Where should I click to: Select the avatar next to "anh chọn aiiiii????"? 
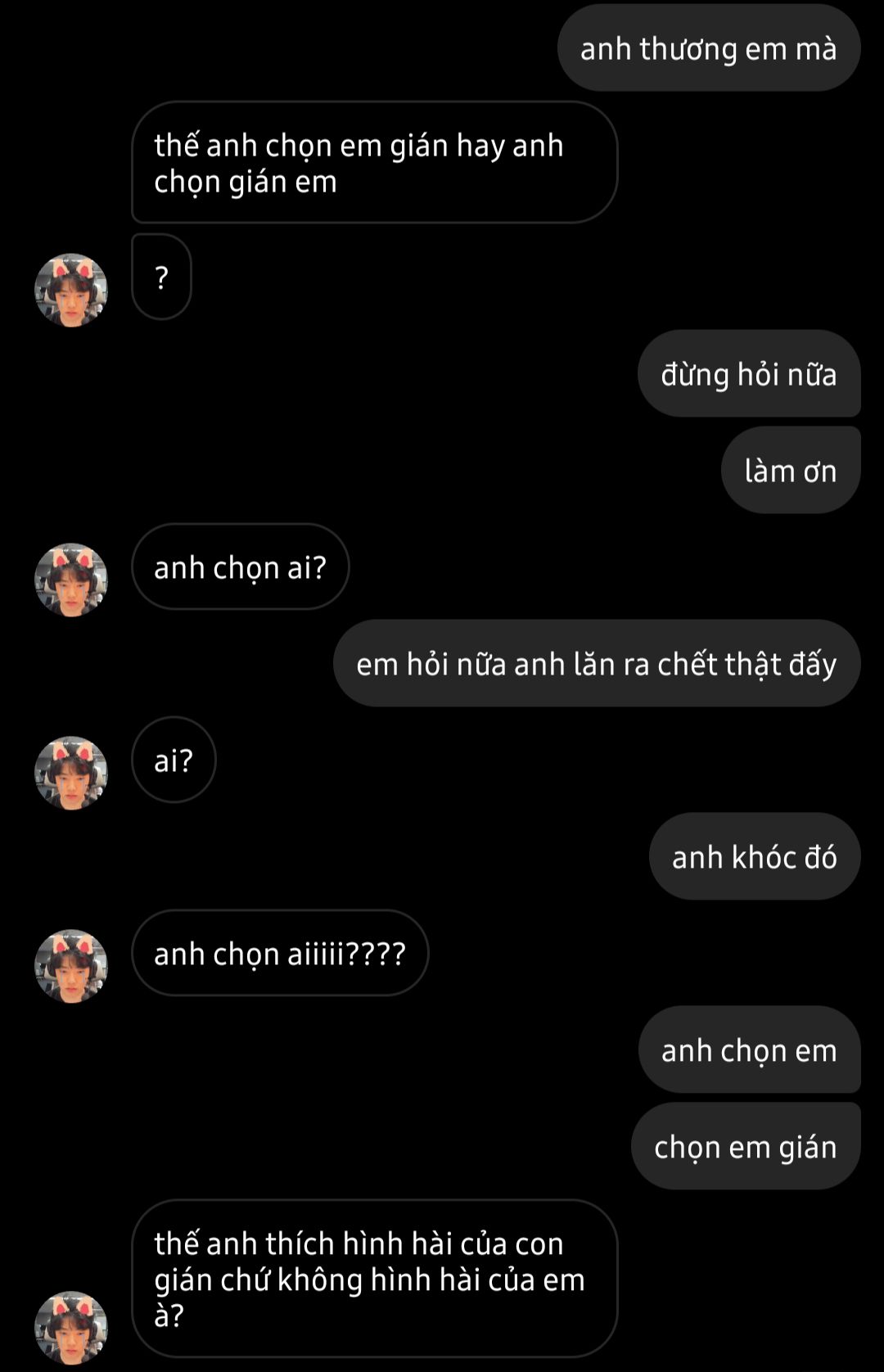click(x=71, y=966)
